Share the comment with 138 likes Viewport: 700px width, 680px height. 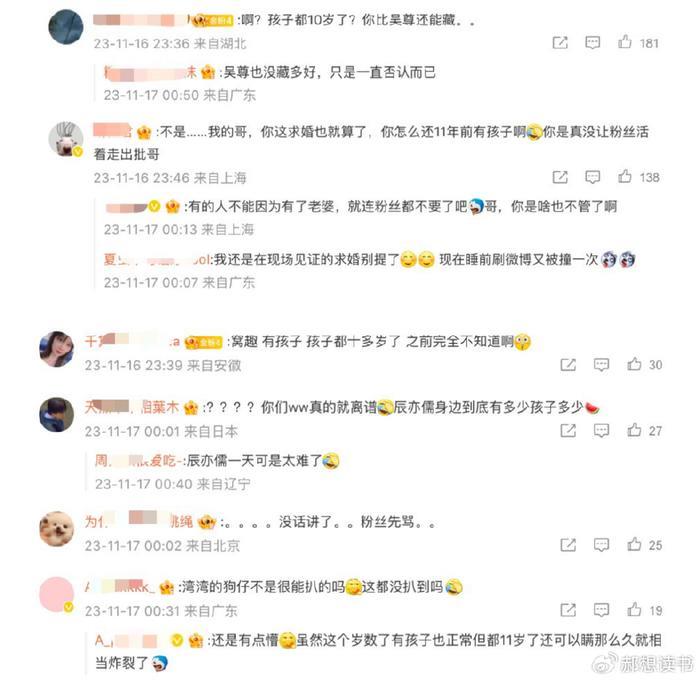pos(560,176)
